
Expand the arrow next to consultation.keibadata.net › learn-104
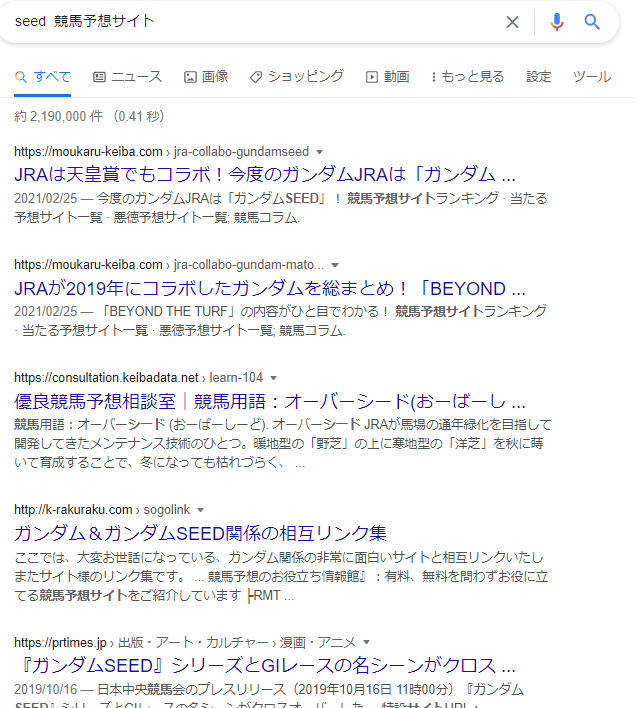[x=273, y=378]
